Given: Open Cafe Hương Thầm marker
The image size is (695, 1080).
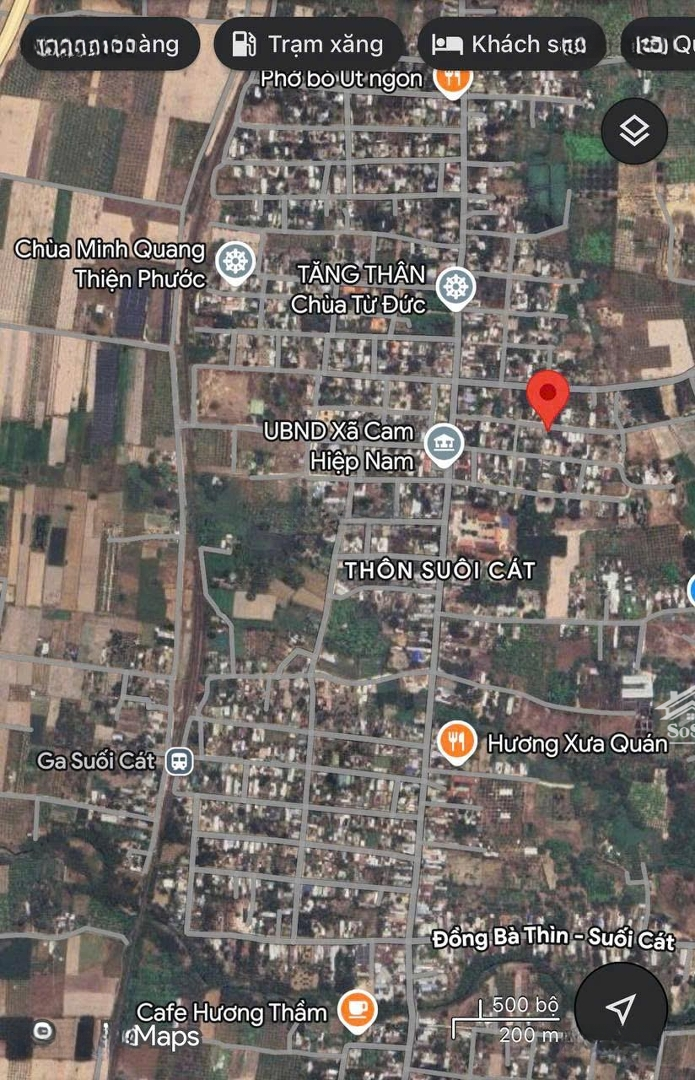Looking at the screenshot, I should click(357, 1011).
